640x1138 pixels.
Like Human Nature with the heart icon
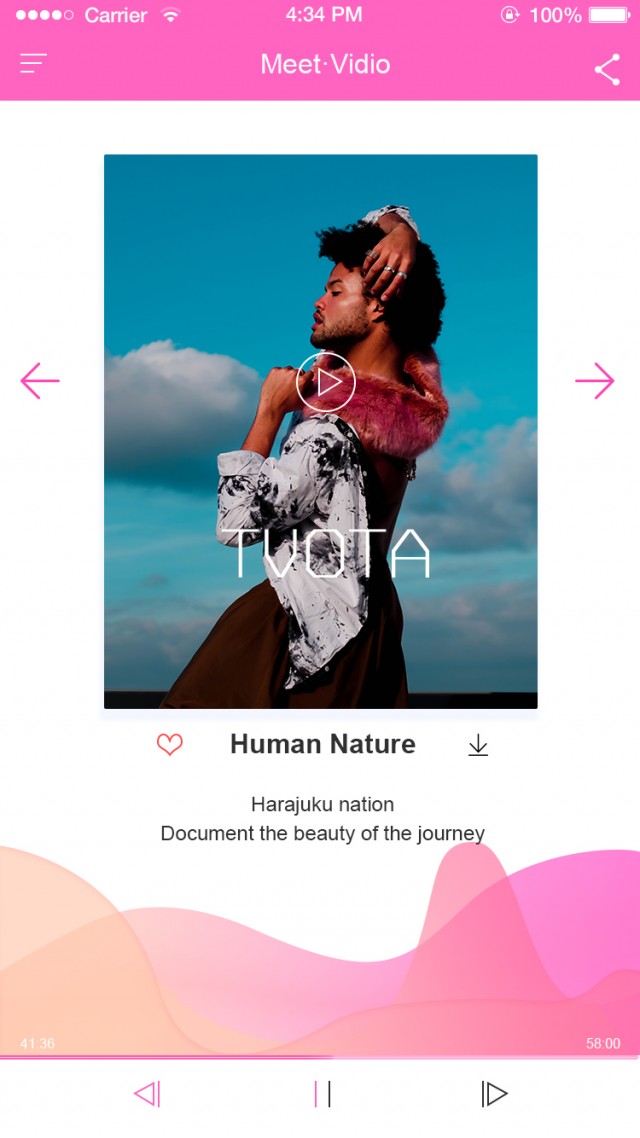click(x=170, y=745)
